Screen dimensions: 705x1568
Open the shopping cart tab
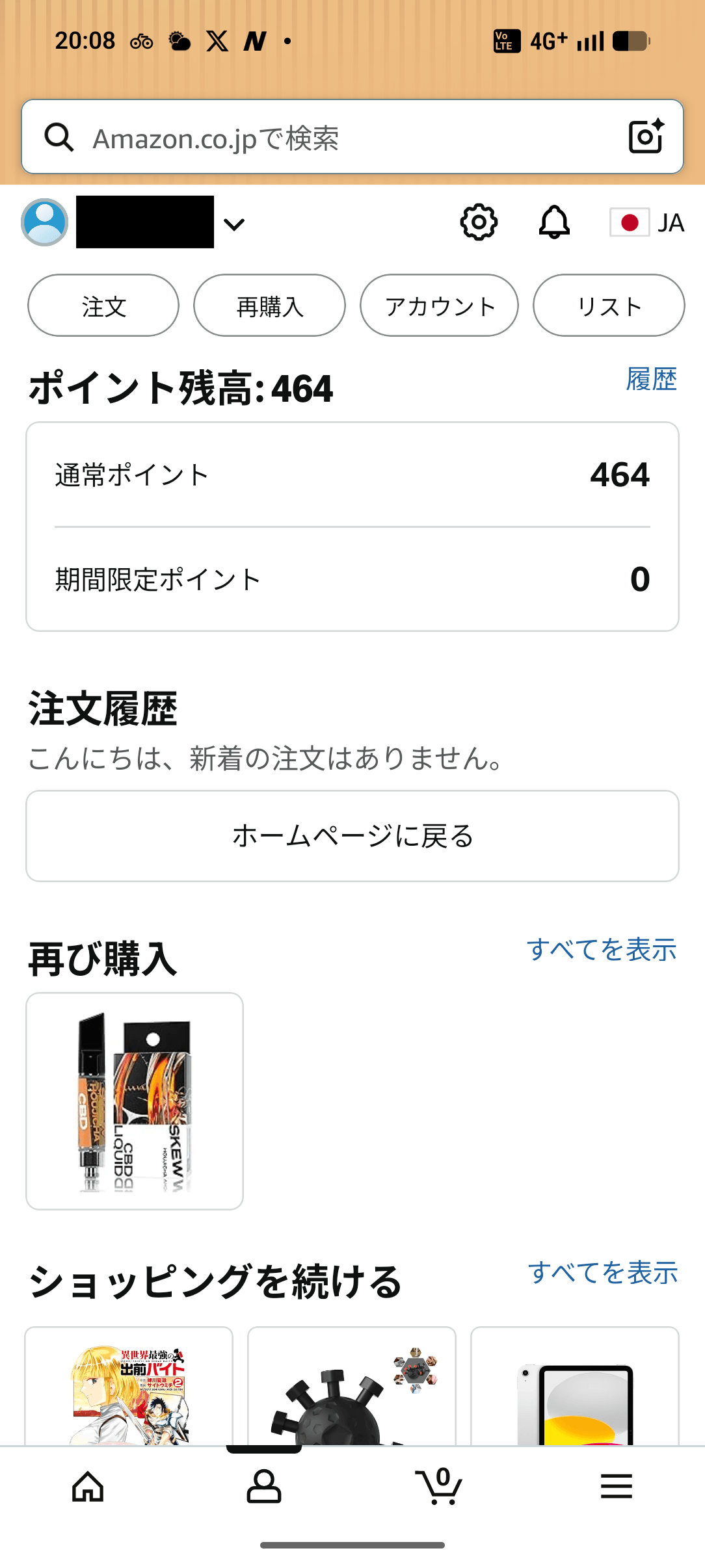coord(439,1486)
